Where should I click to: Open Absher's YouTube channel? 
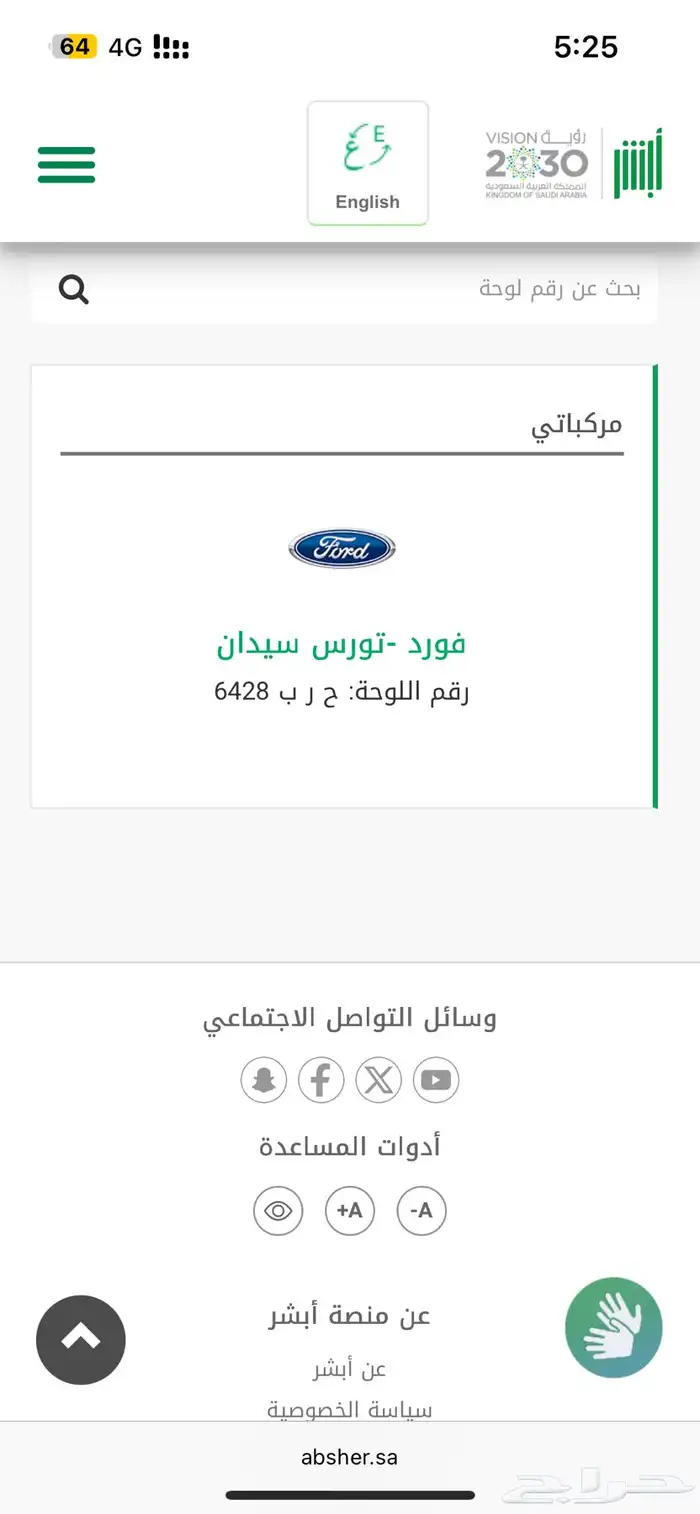point(436,1080)
